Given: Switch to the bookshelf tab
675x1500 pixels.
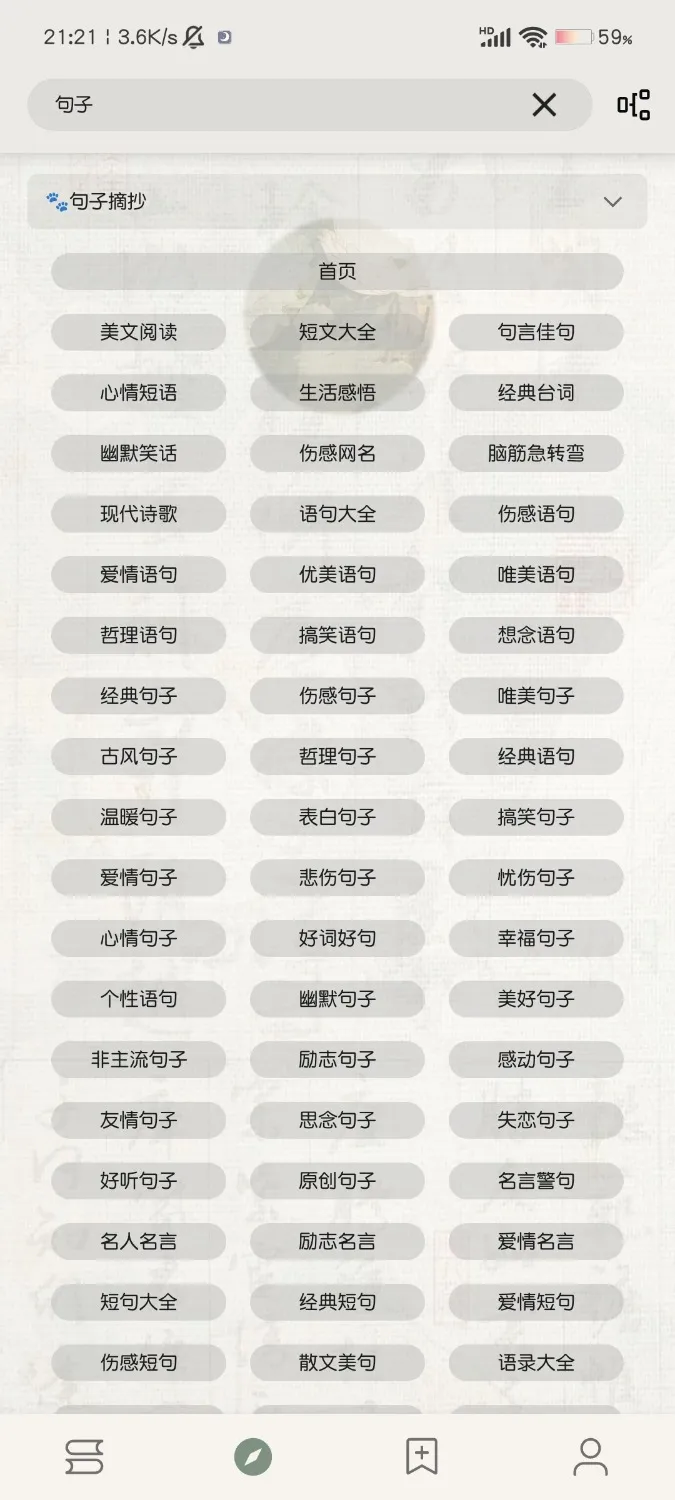Looking at the screenshot, I should click(84, 1457).
